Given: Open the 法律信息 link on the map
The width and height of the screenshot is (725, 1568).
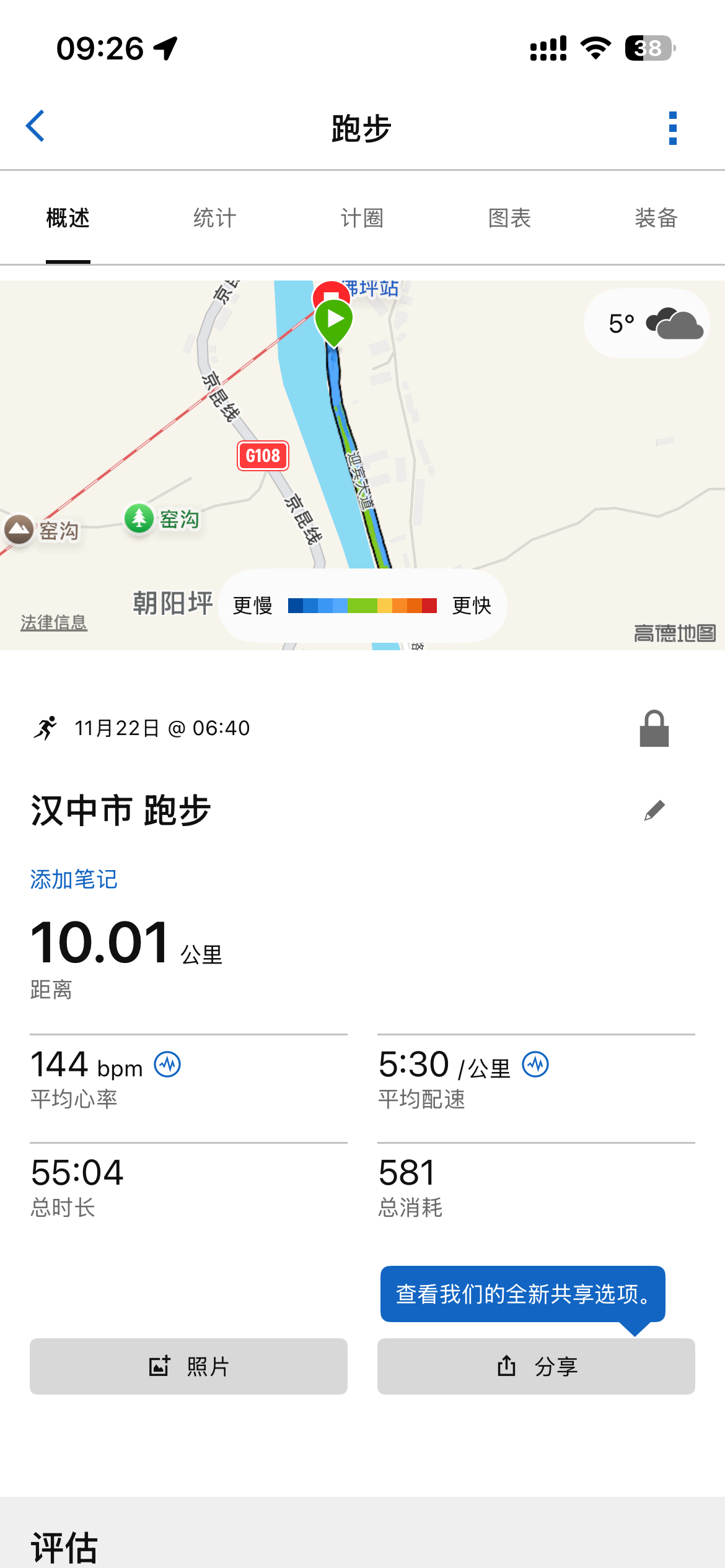Looking at the screenshot, I should (x=54, y=622).
